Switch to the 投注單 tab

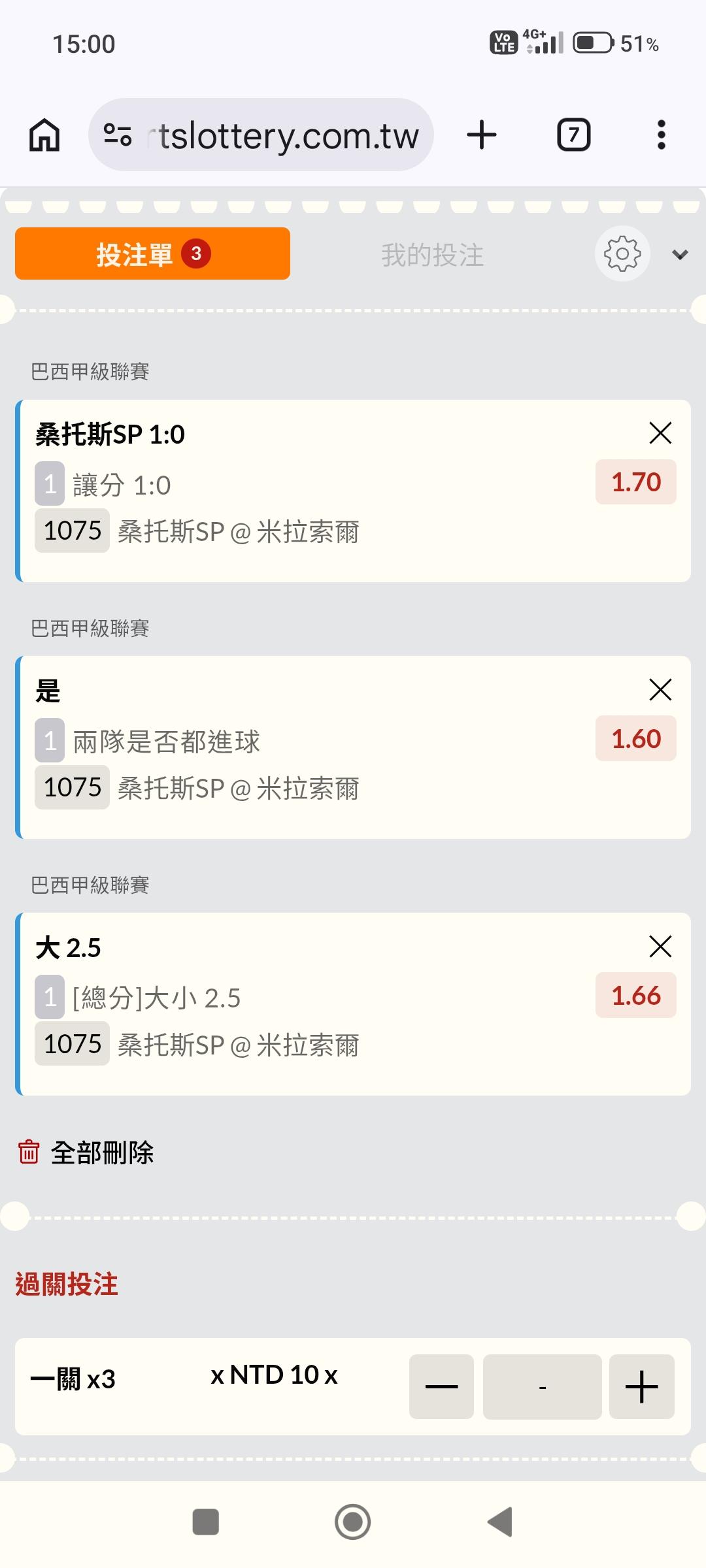(x=152, y=254)
